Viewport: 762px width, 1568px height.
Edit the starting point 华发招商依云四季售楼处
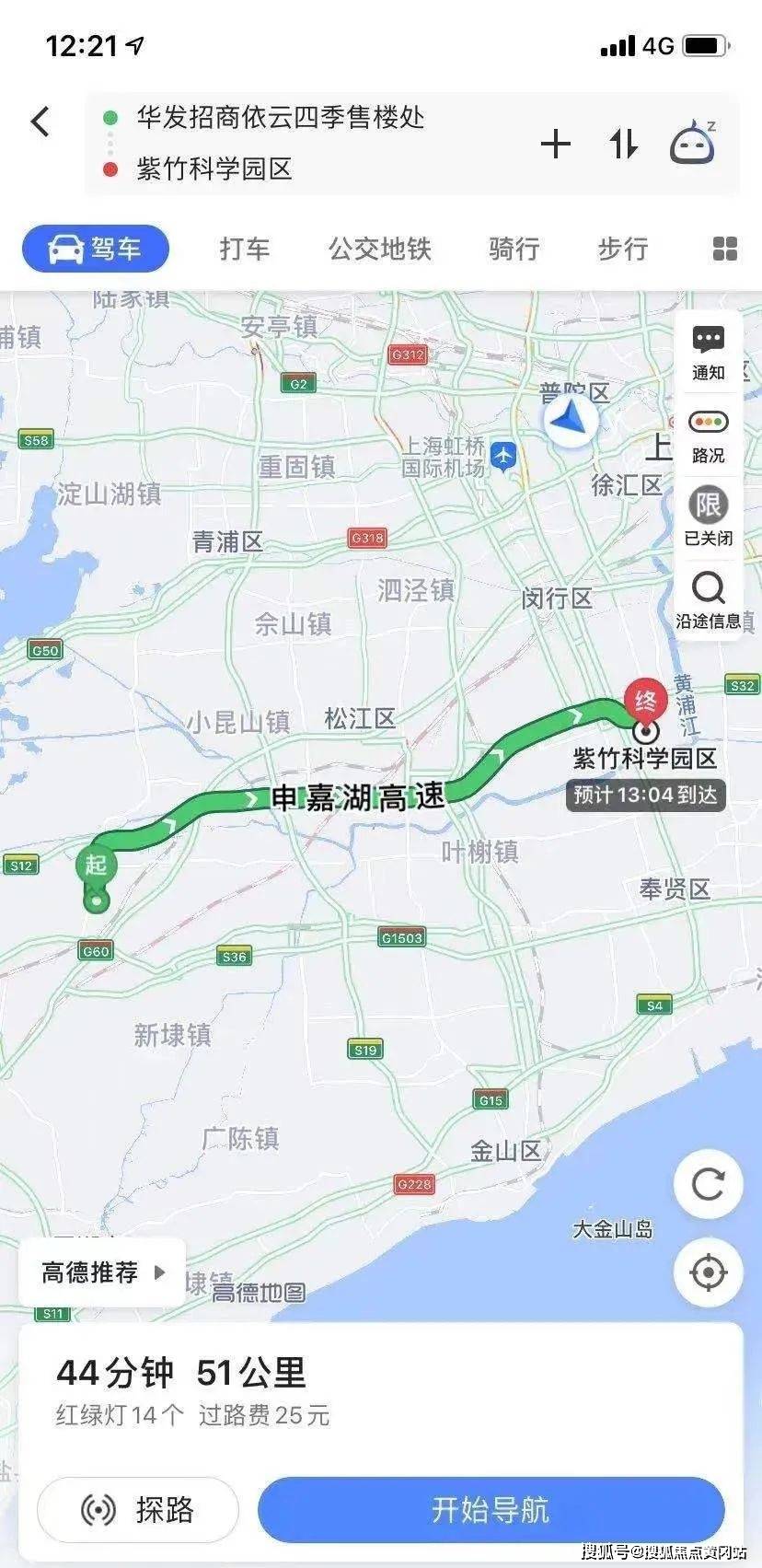coord(280,118)
